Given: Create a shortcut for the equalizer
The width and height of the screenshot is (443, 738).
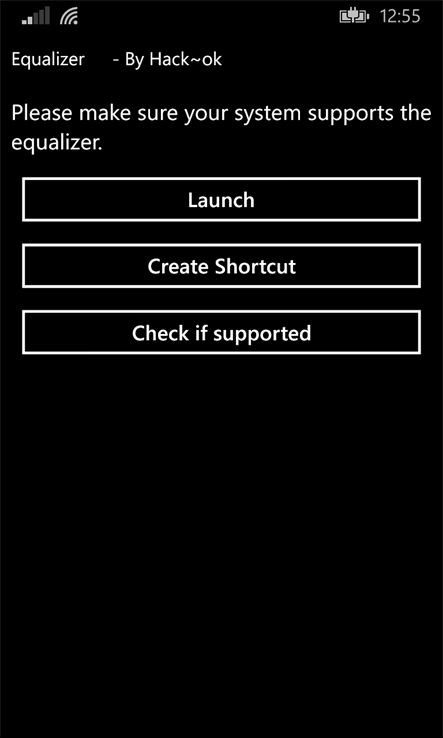Looking at the screenshot, I should coord(221,266).
